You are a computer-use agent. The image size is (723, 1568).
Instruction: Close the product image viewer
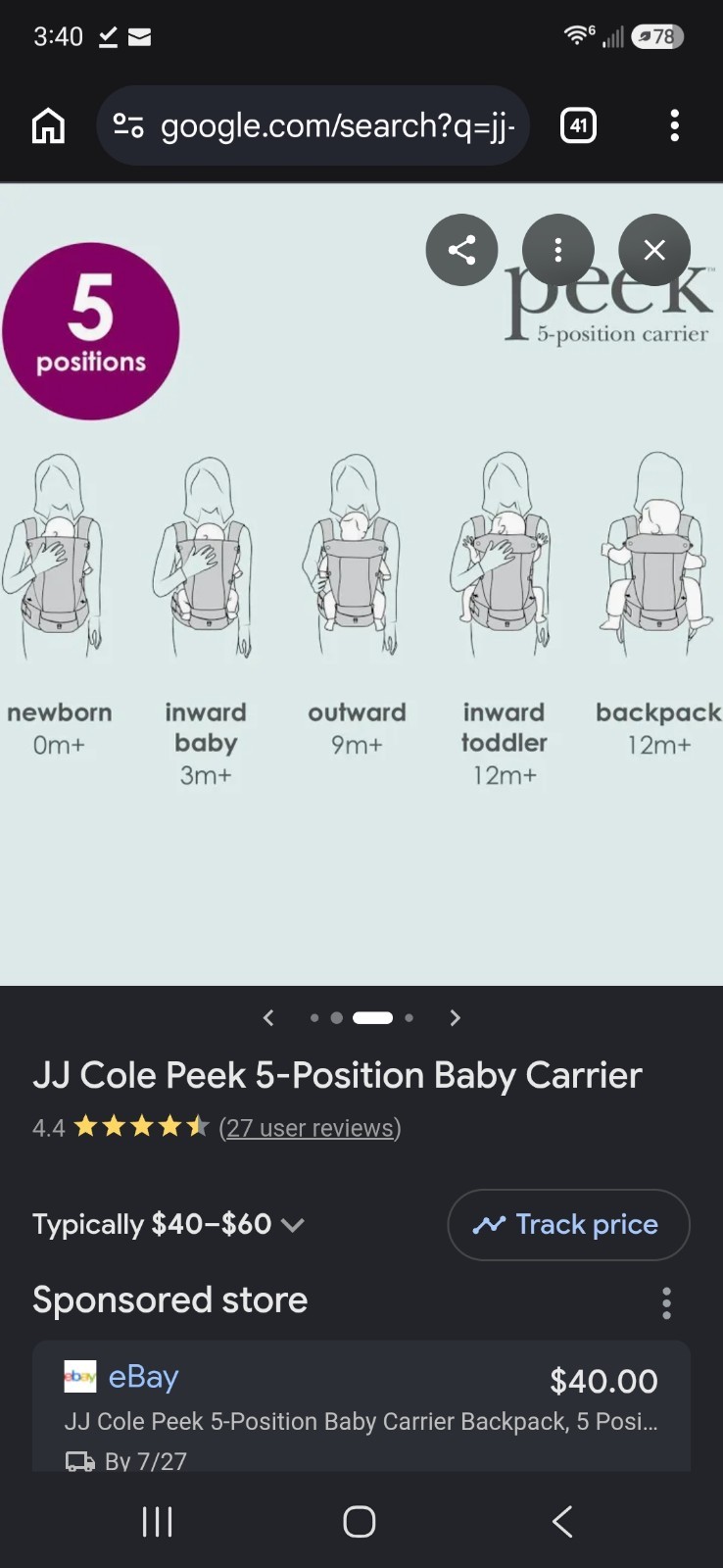pyautogui.click(x=654, y=250)
